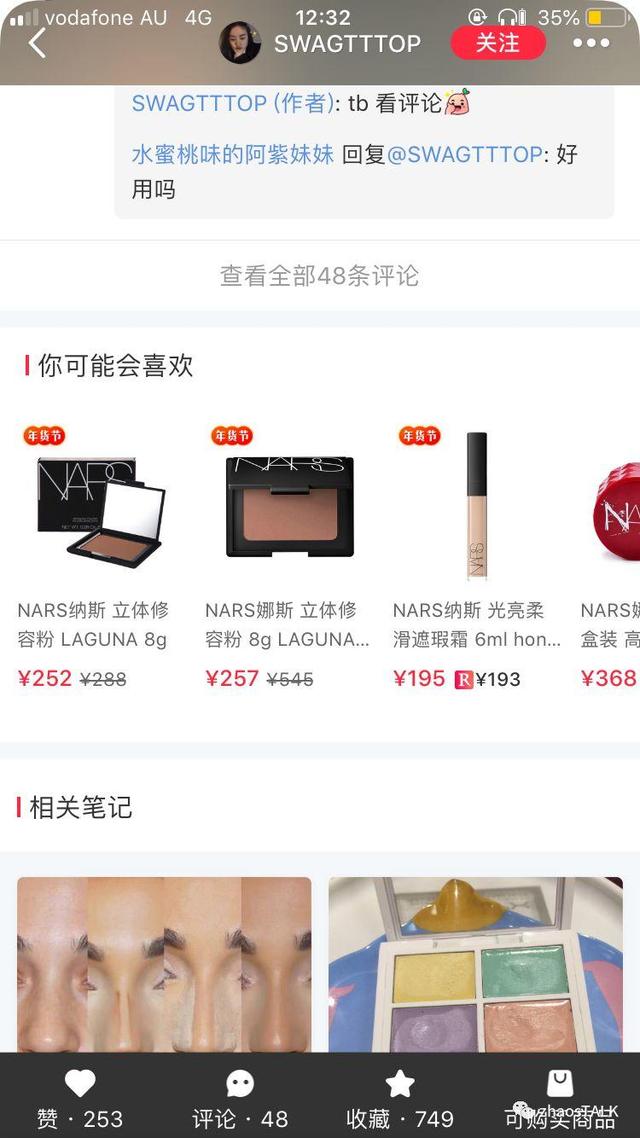The width and height of the screenshot is (640, 1138).
Task: View all 48 comments
Action: point(319,276)
